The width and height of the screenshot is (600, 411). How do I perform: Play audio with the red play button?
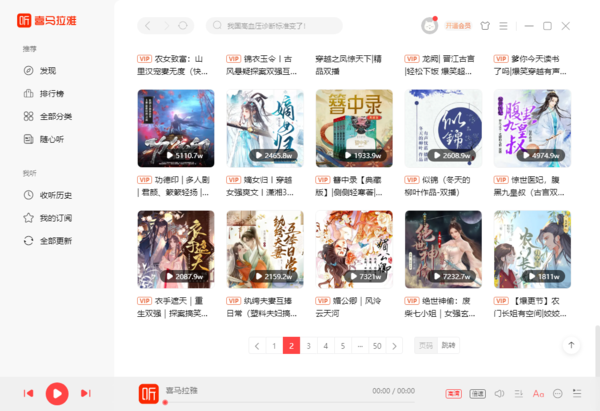point(57,393)
